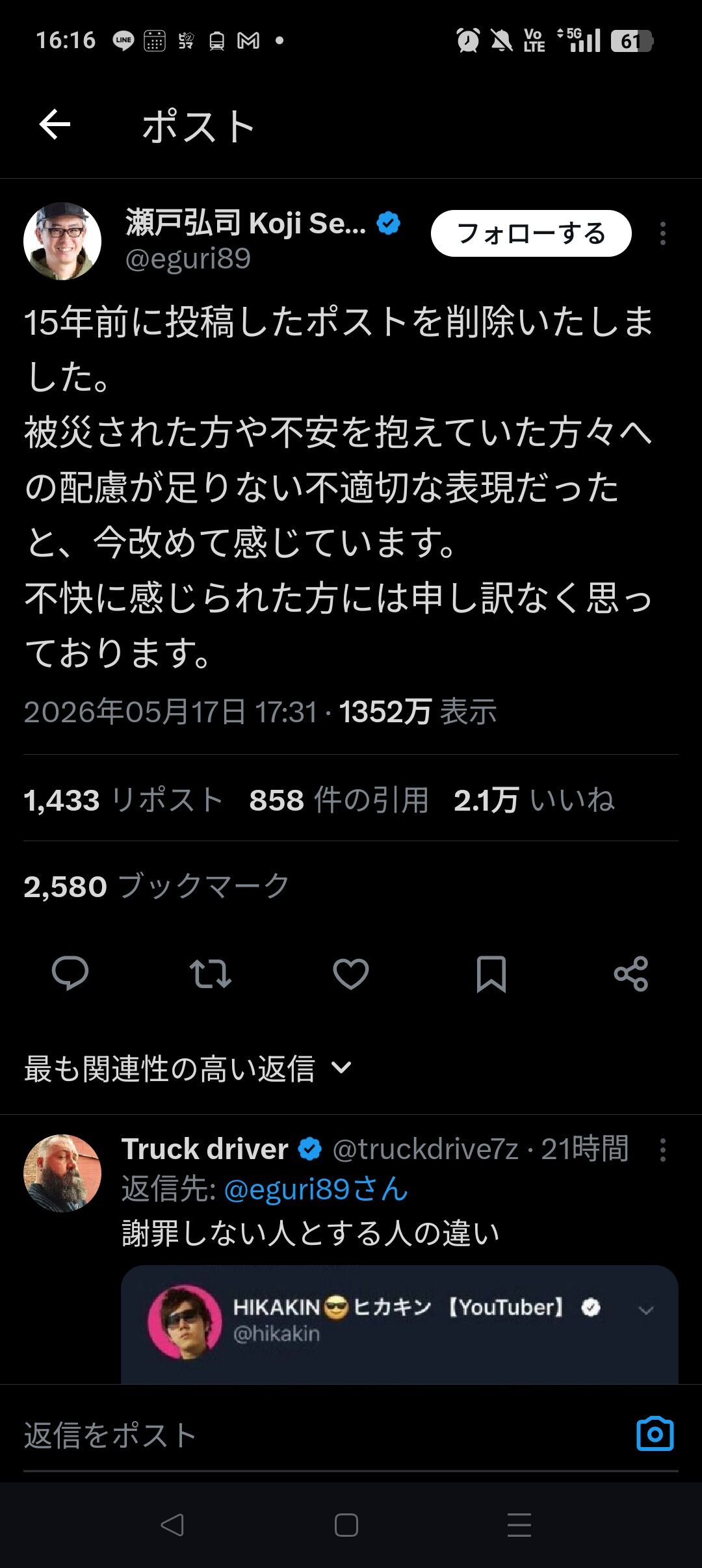The height and width of the screenshot is (1568, 702).
Task: View the 858 件の引用 list
Action: tap(339, 800)
